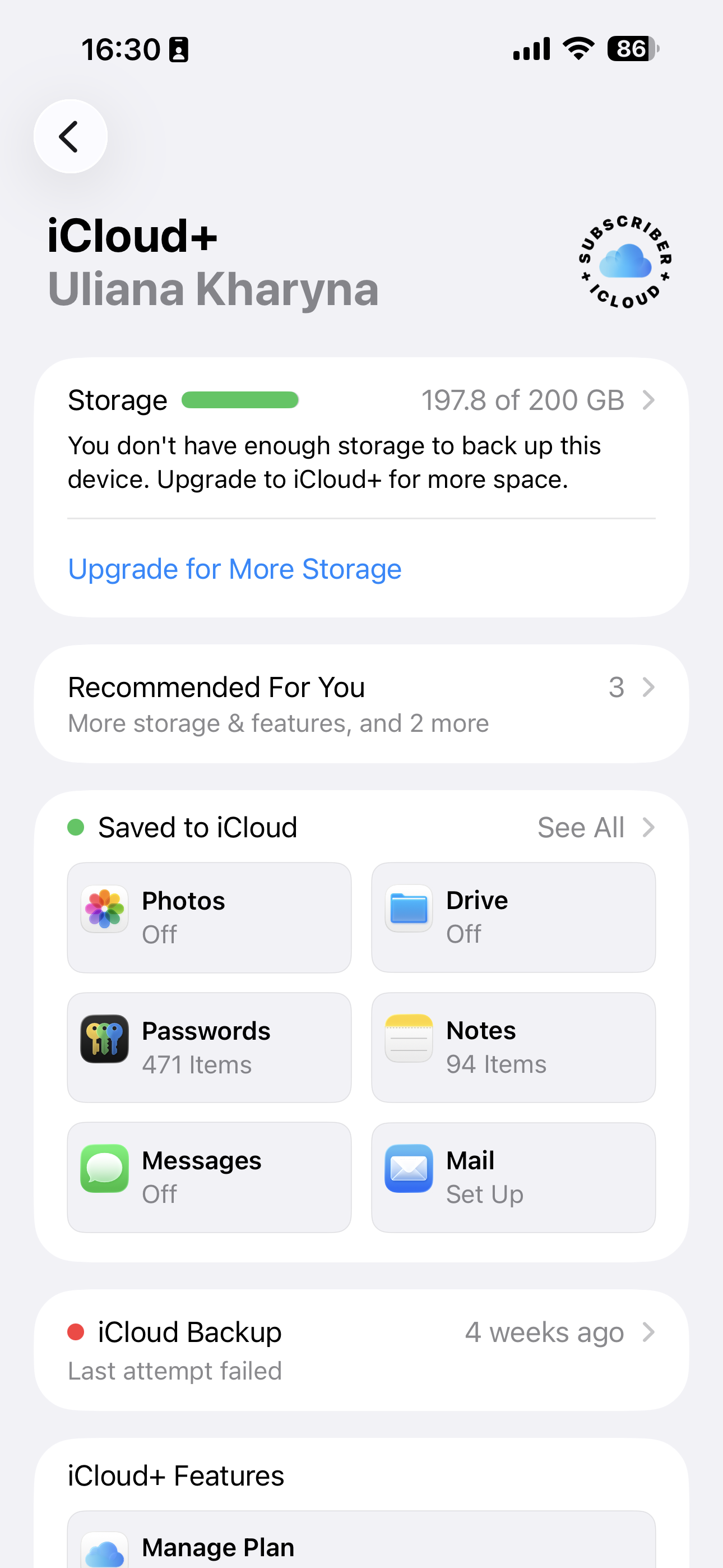Turn on iCloud Drive syncing
723x1568 pixels.
point(512,916)
